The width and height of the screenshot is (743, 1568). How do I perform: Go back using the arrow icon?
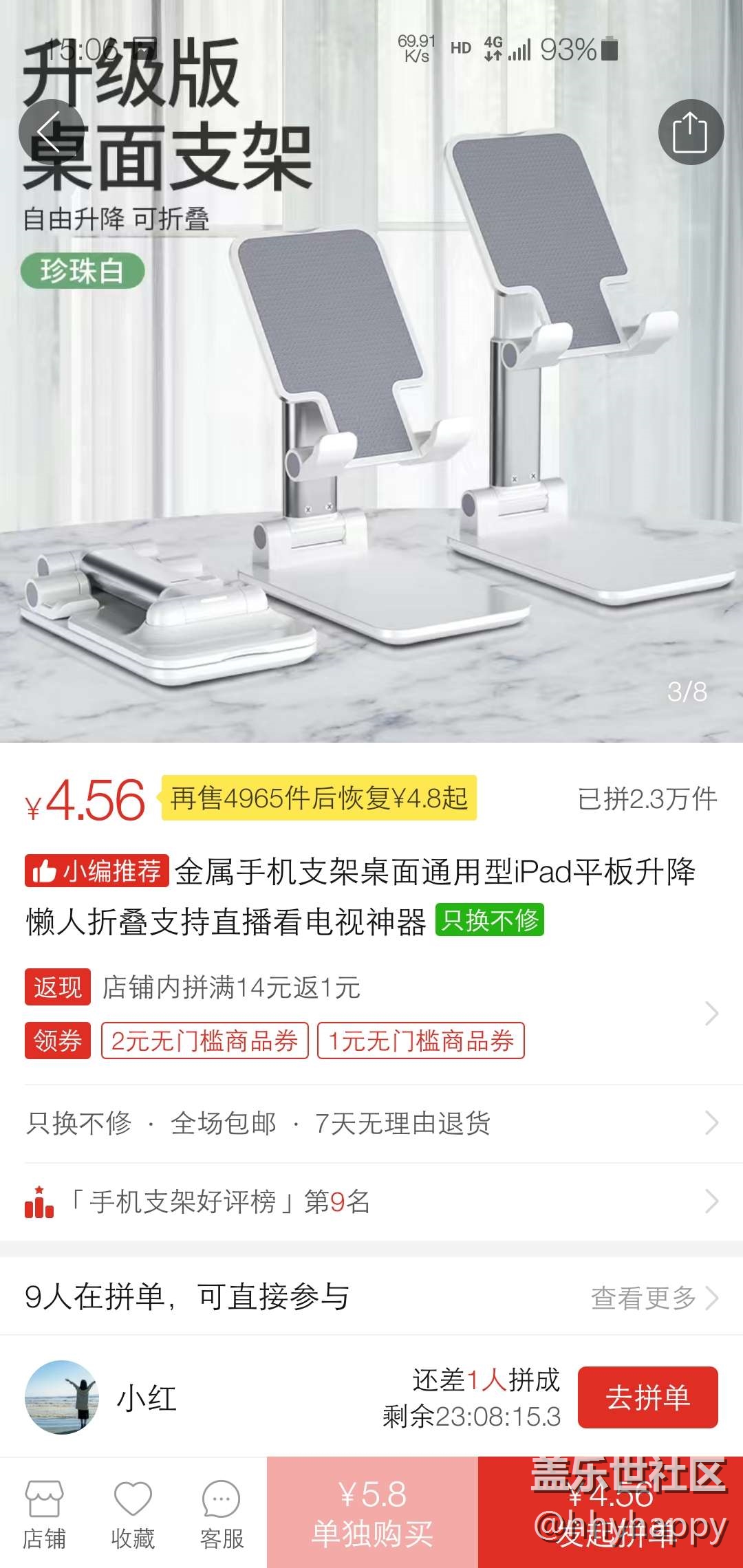(51, 132)
